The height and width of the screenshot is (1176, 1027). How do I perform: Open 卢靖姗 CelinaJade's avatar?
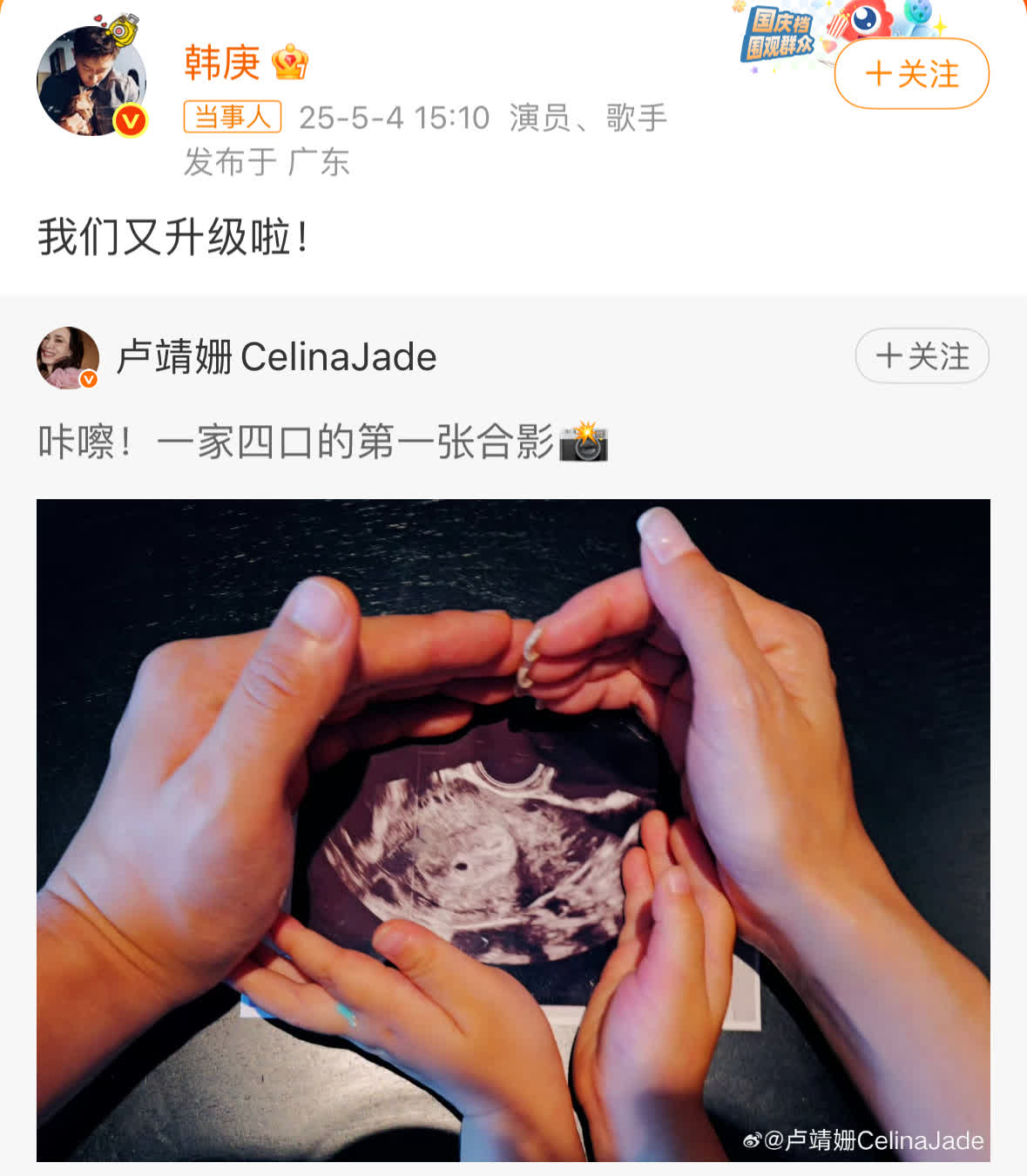pos(67,357)
